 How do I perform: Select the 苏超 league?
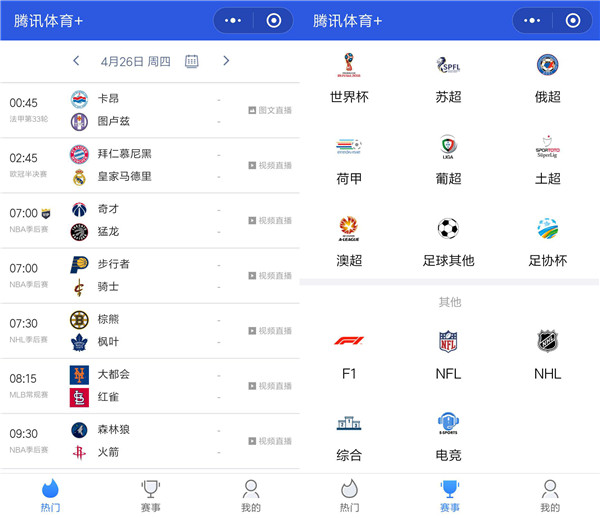coord(448,78)
